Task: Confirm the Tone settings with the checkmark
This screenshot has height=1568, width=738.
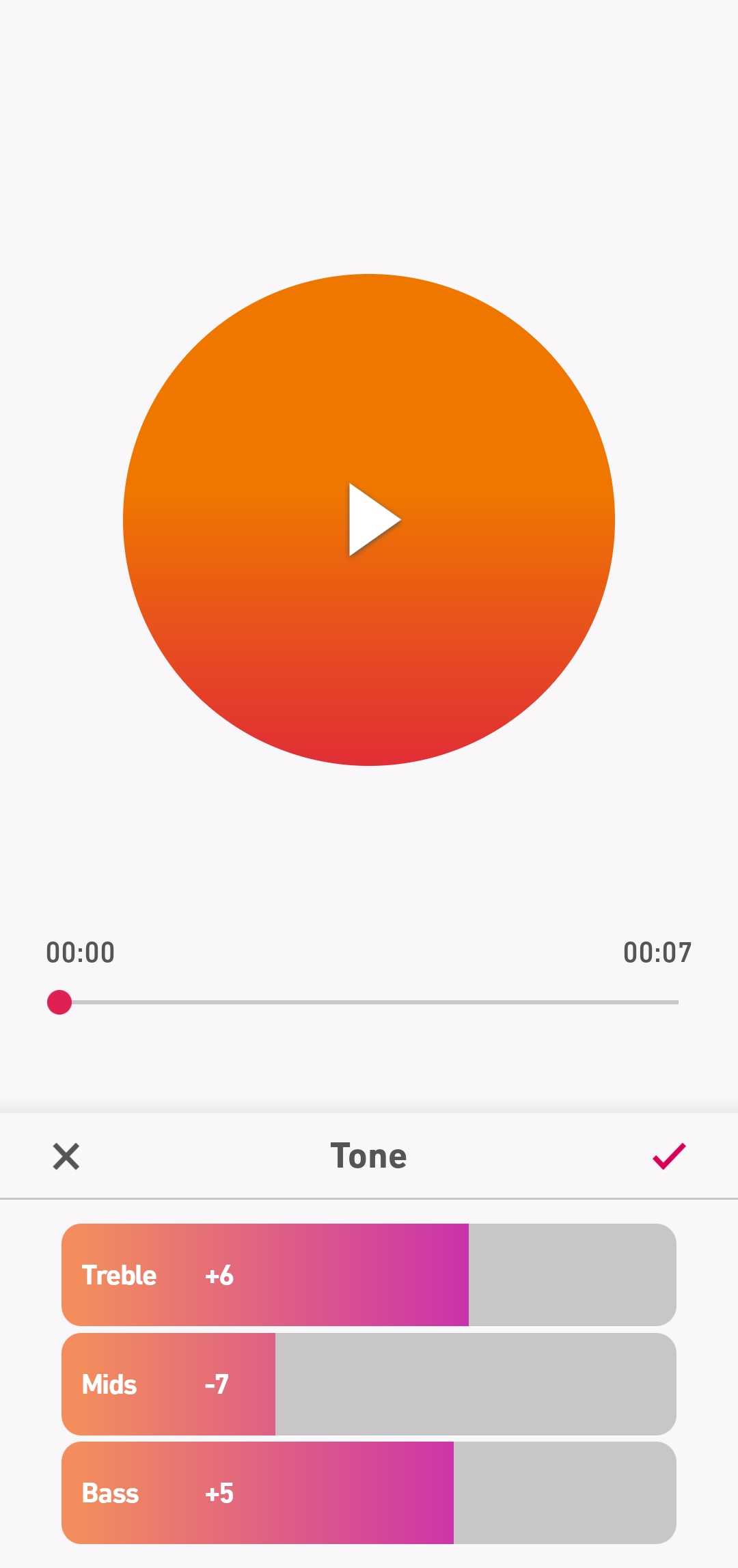Action: click(x=669, y=1156)
